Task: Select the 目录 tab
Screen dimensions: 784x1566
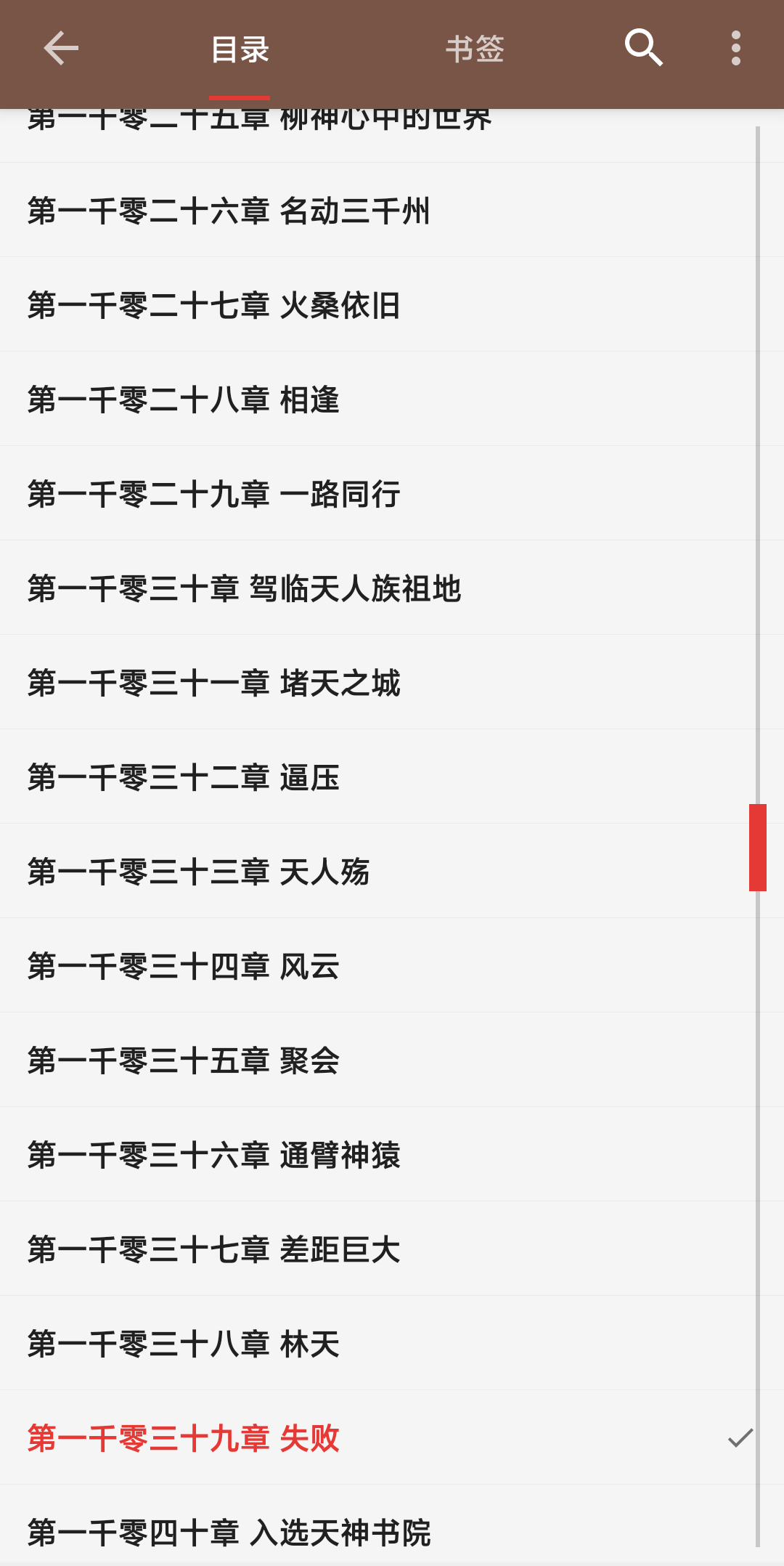Action: 240,49
